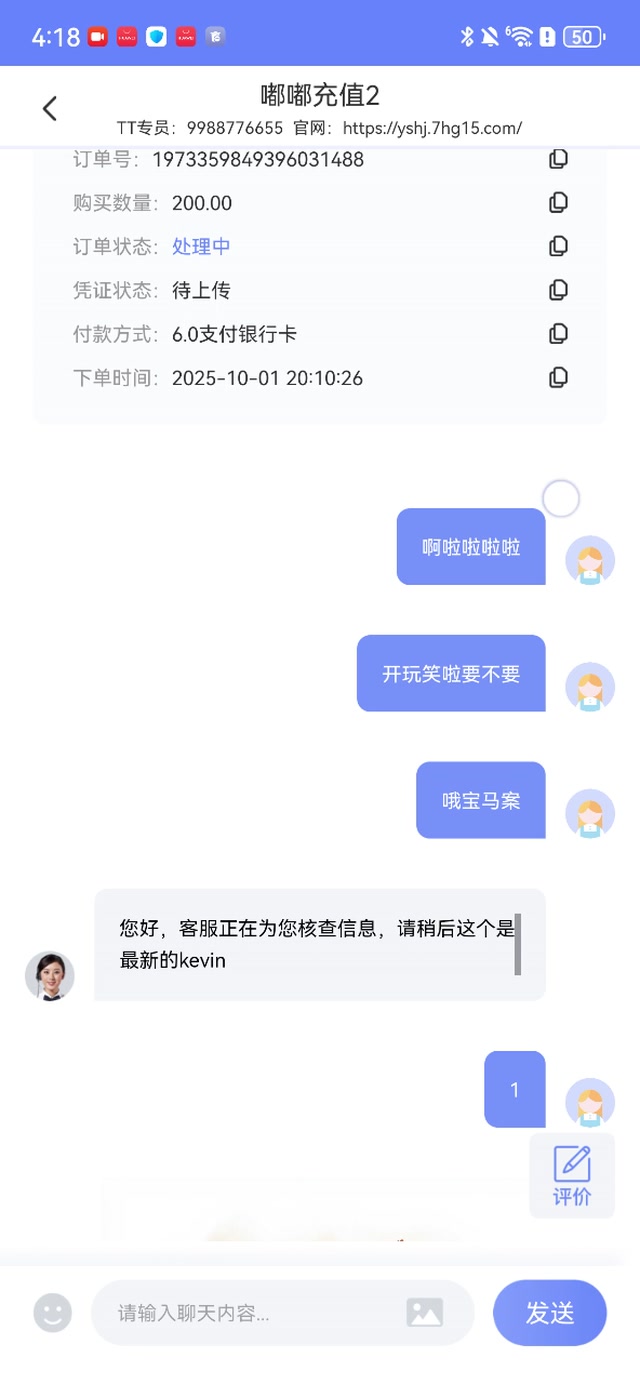
Task: Open the 评价 rating button
Action: pyautogui.click(x=572, y=1175)
